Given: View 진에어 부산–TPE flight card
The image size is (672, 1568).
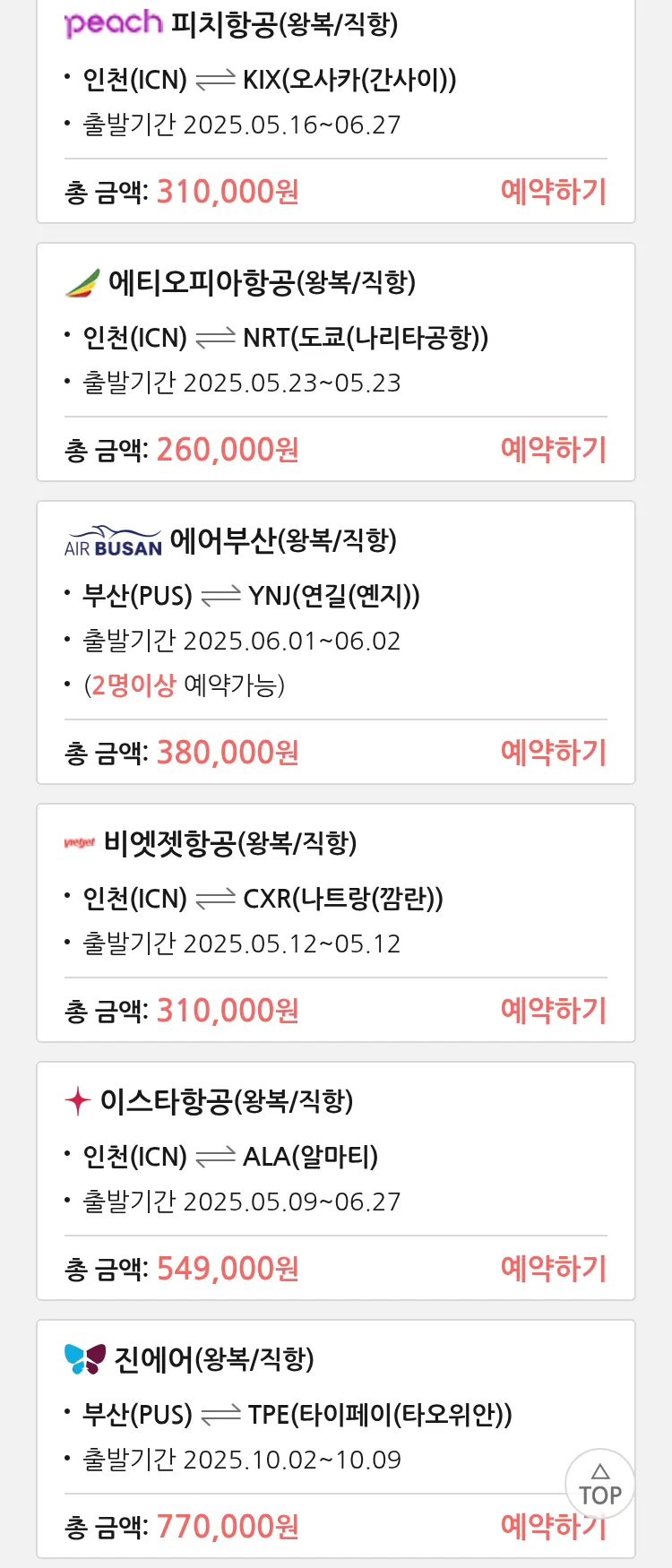Looking at the screenshot, I should point(297,1416).
